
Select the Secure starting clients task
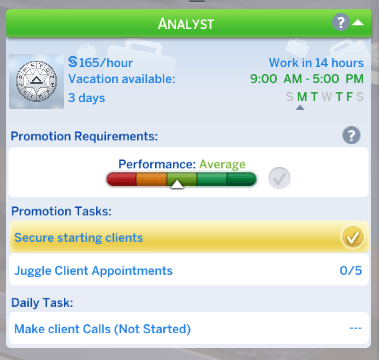189,237
